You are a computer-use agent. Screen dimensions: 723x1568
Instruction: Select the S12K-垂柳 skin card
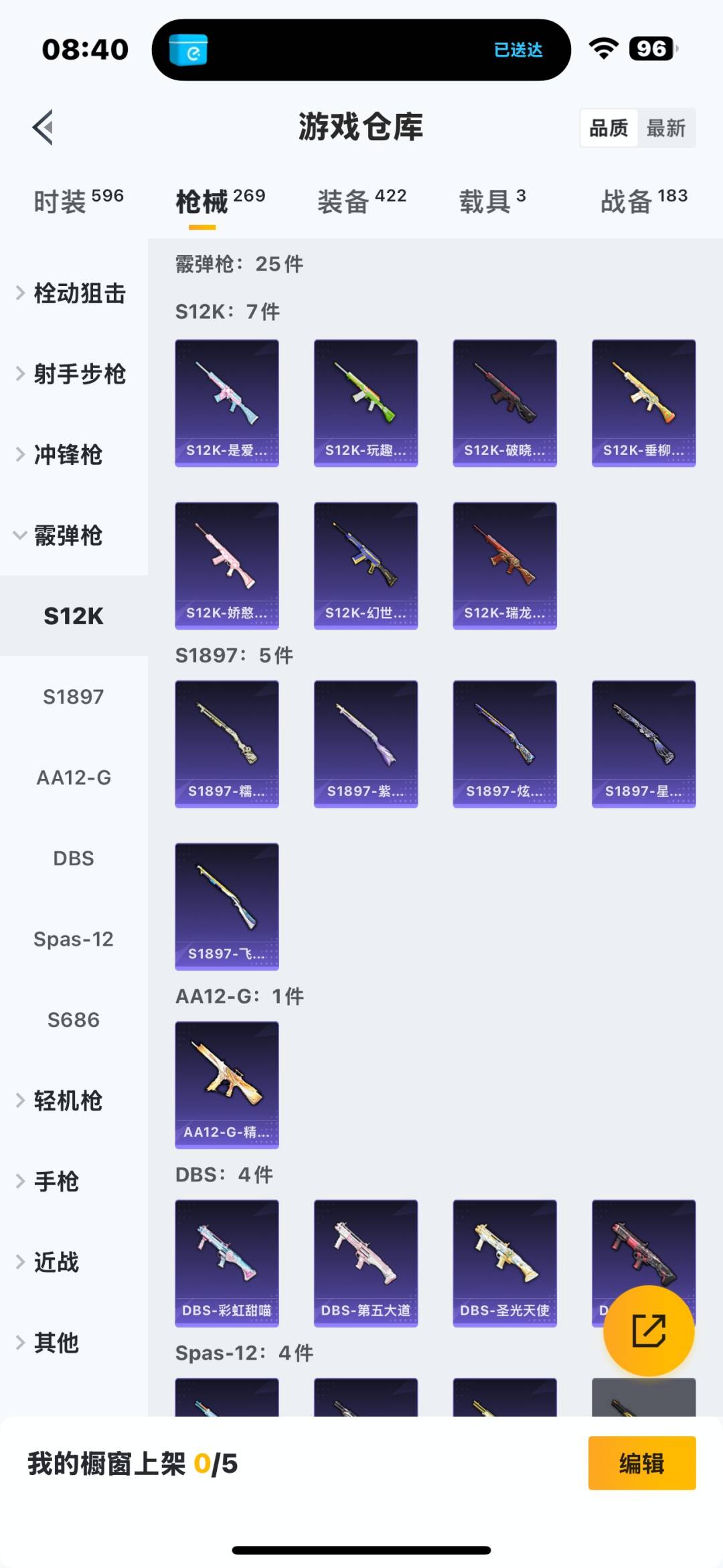click(x=643, y=401)
